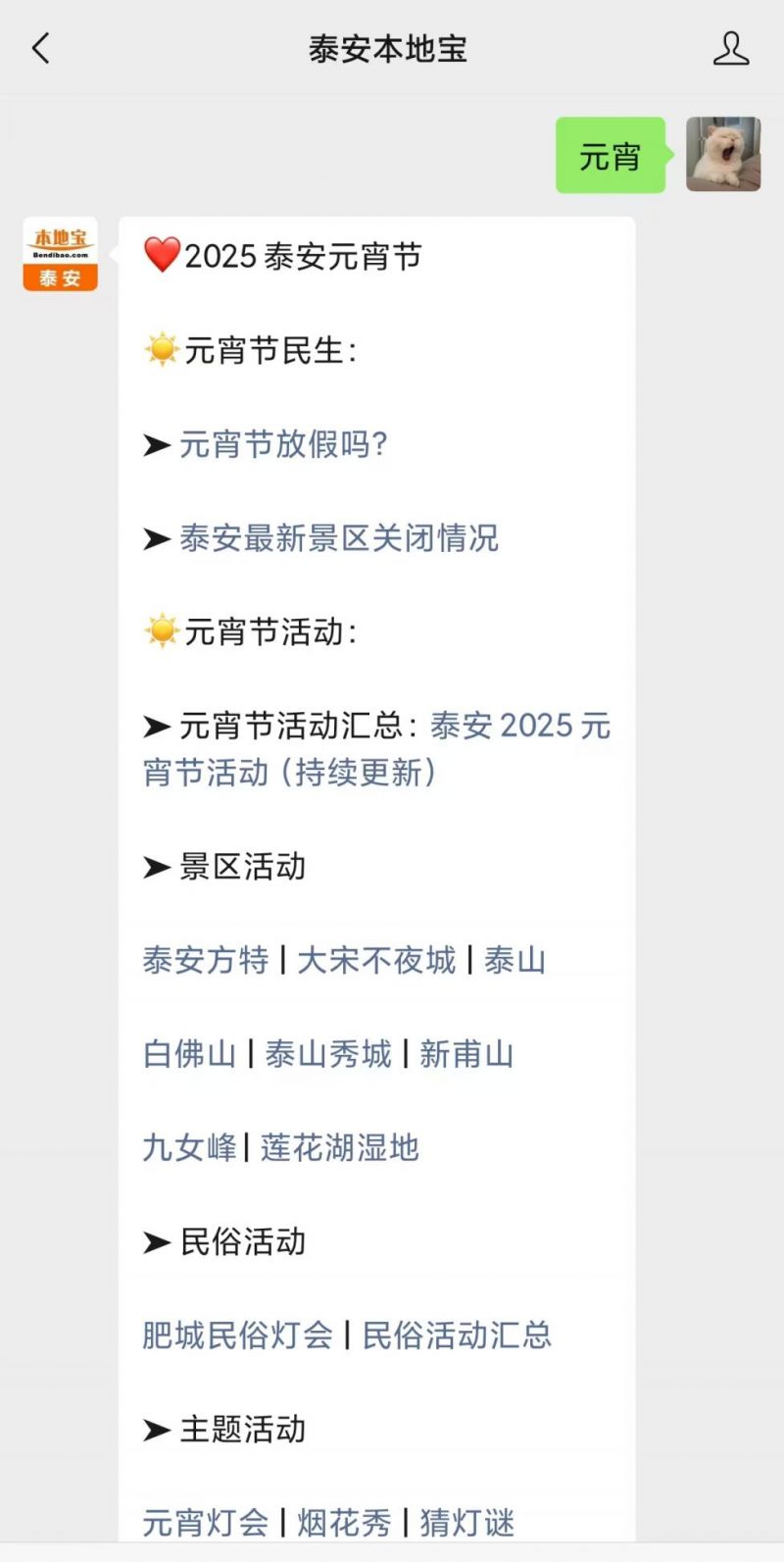Image resolution: width=784 pixels, height=1562 pixels.
Task: Tap the cat avatar beside 元宵 message
Action: pyautogui.click(x=723, y=154)
